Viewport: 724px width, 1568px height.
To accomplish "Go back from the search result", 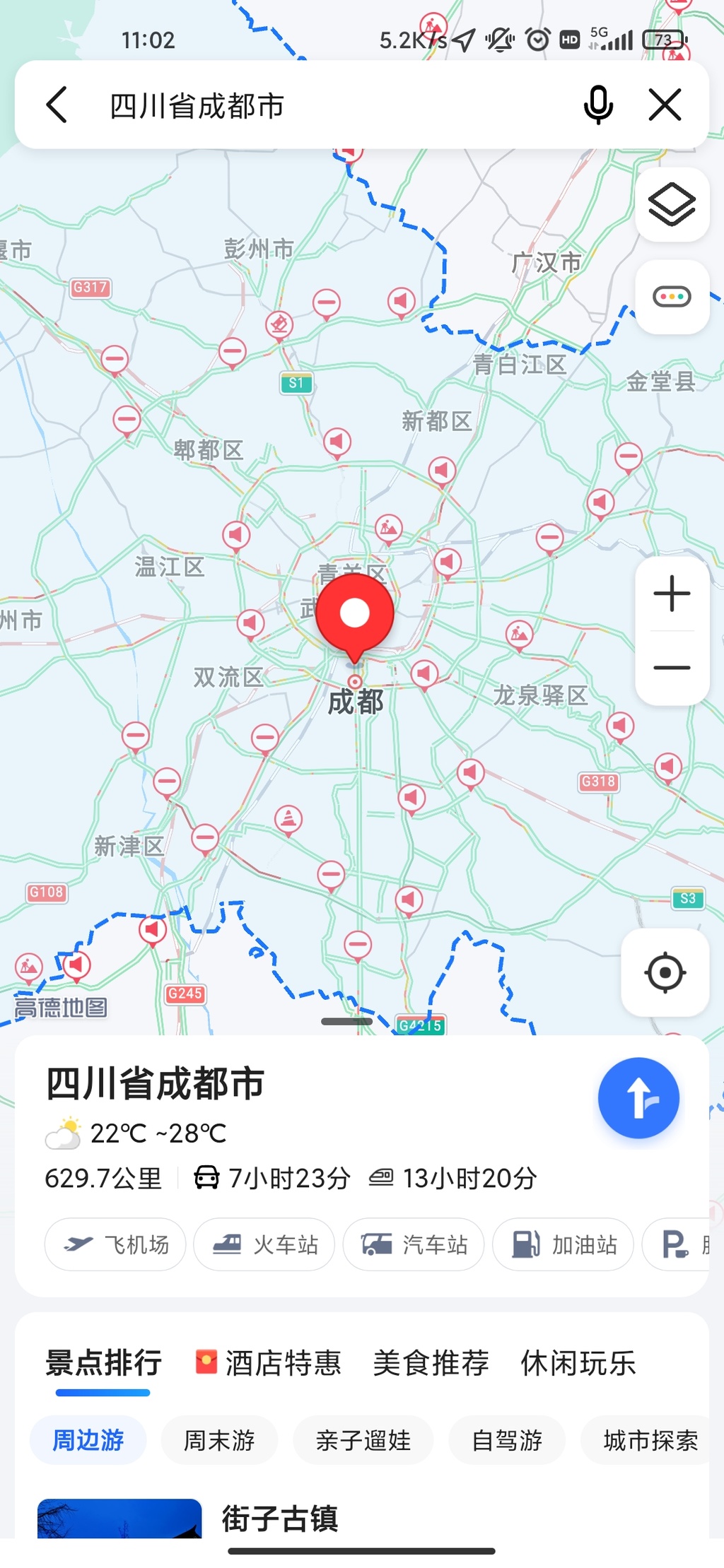I will [x=57, y=105].
